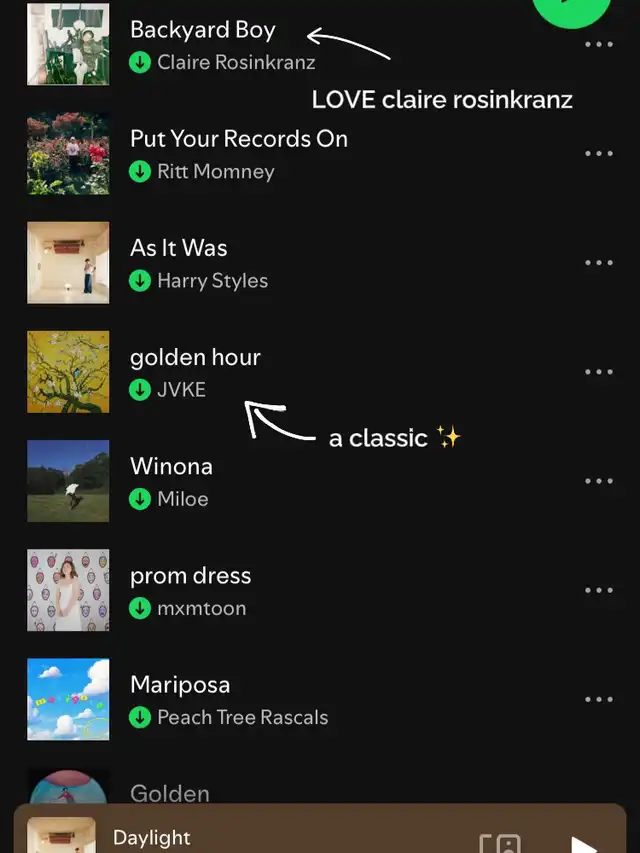Open the connect-to-device icon in the mini player
This screenshot has height=853, width=640.
tap(500, 844)
